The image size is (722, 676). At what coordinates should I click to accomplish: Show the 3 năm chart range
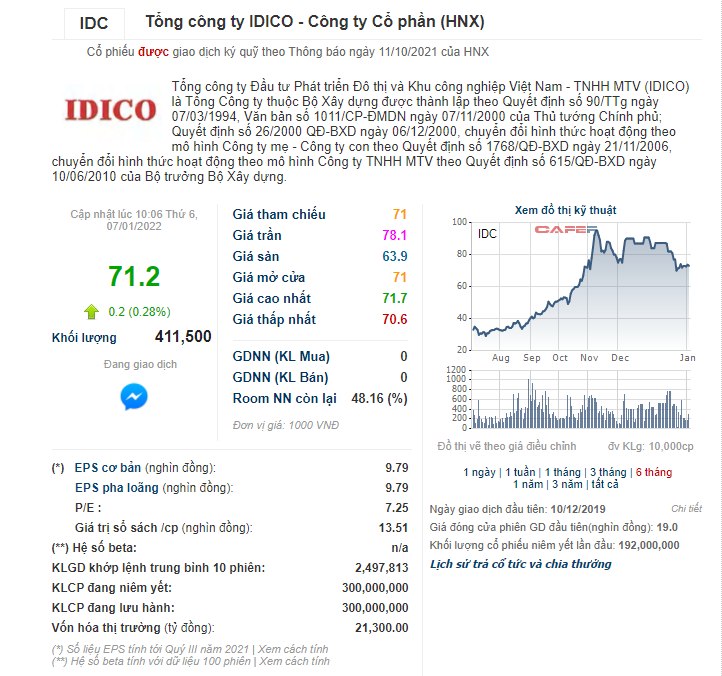point(565,485)
